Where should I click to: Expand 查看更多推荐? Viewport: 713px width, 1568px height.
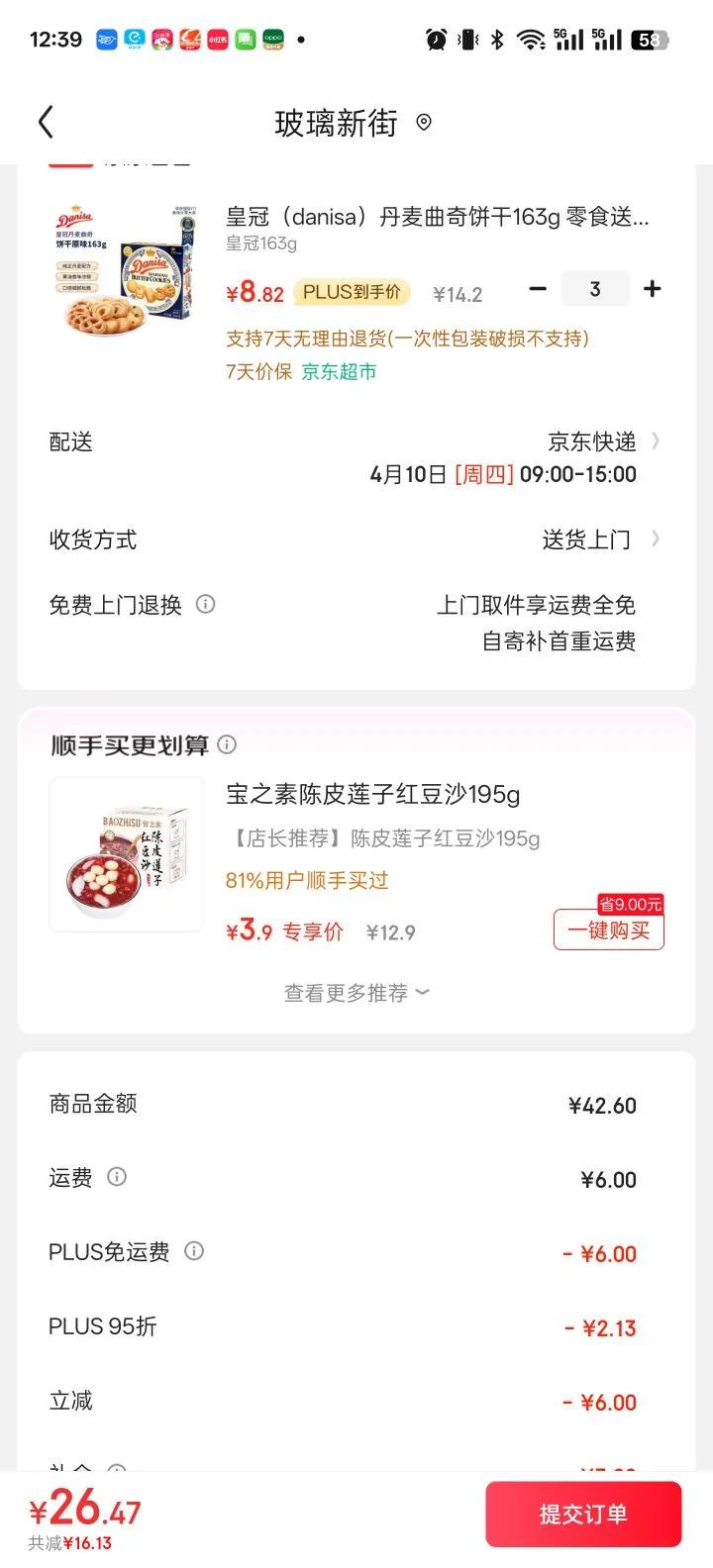point(356,993)
